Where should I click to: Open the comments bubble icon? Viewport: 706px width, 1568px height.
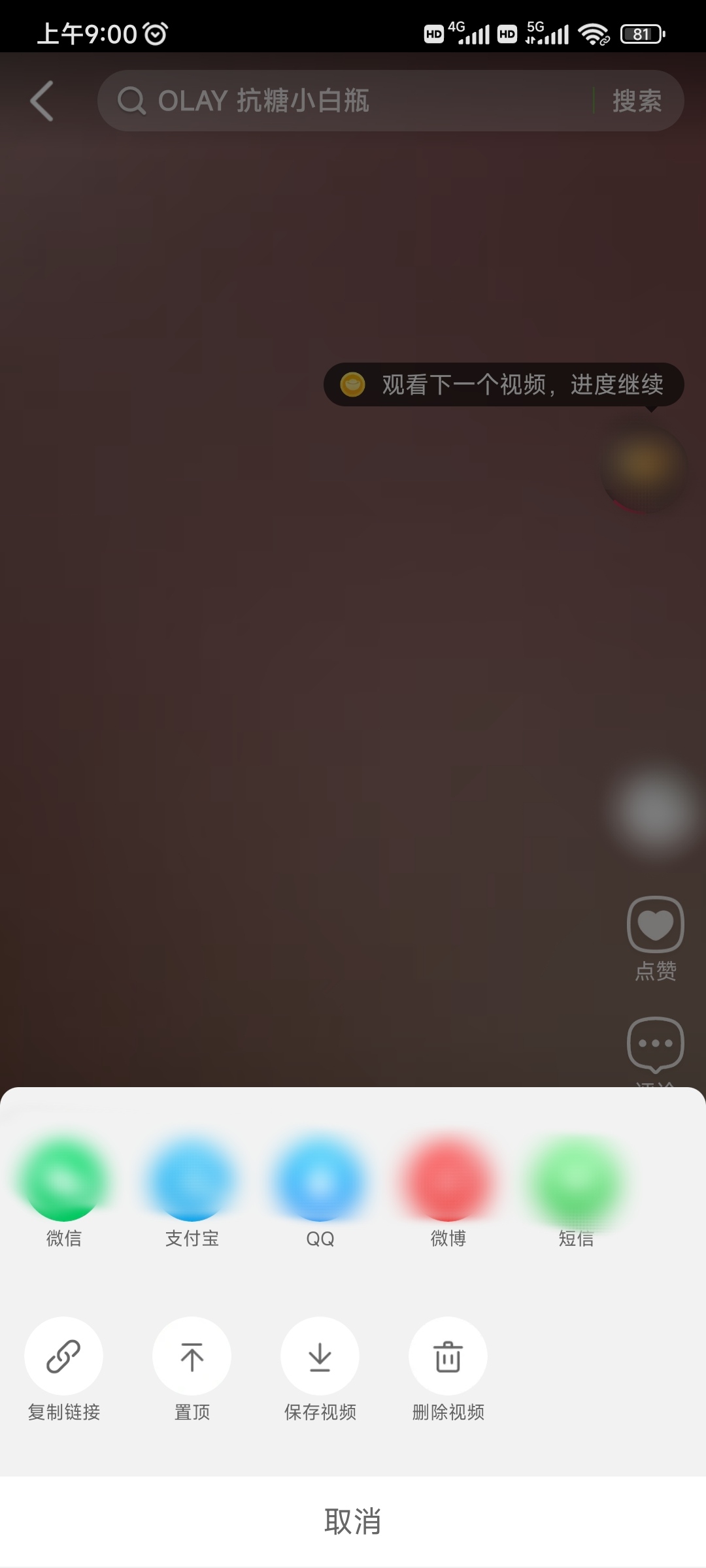point(655,1044)
